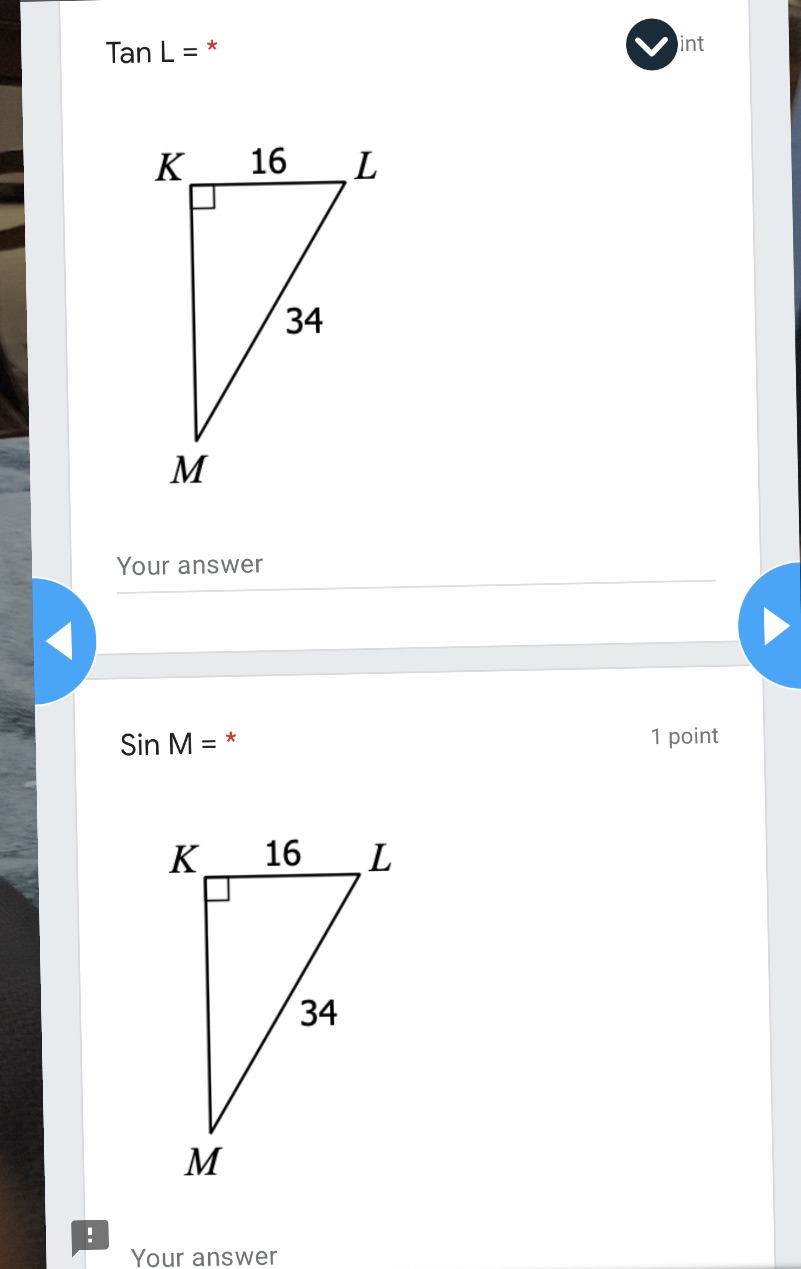Click the right angle marker at vertex K
Screen dimensions: 801x1269
(x=203, y=197)
